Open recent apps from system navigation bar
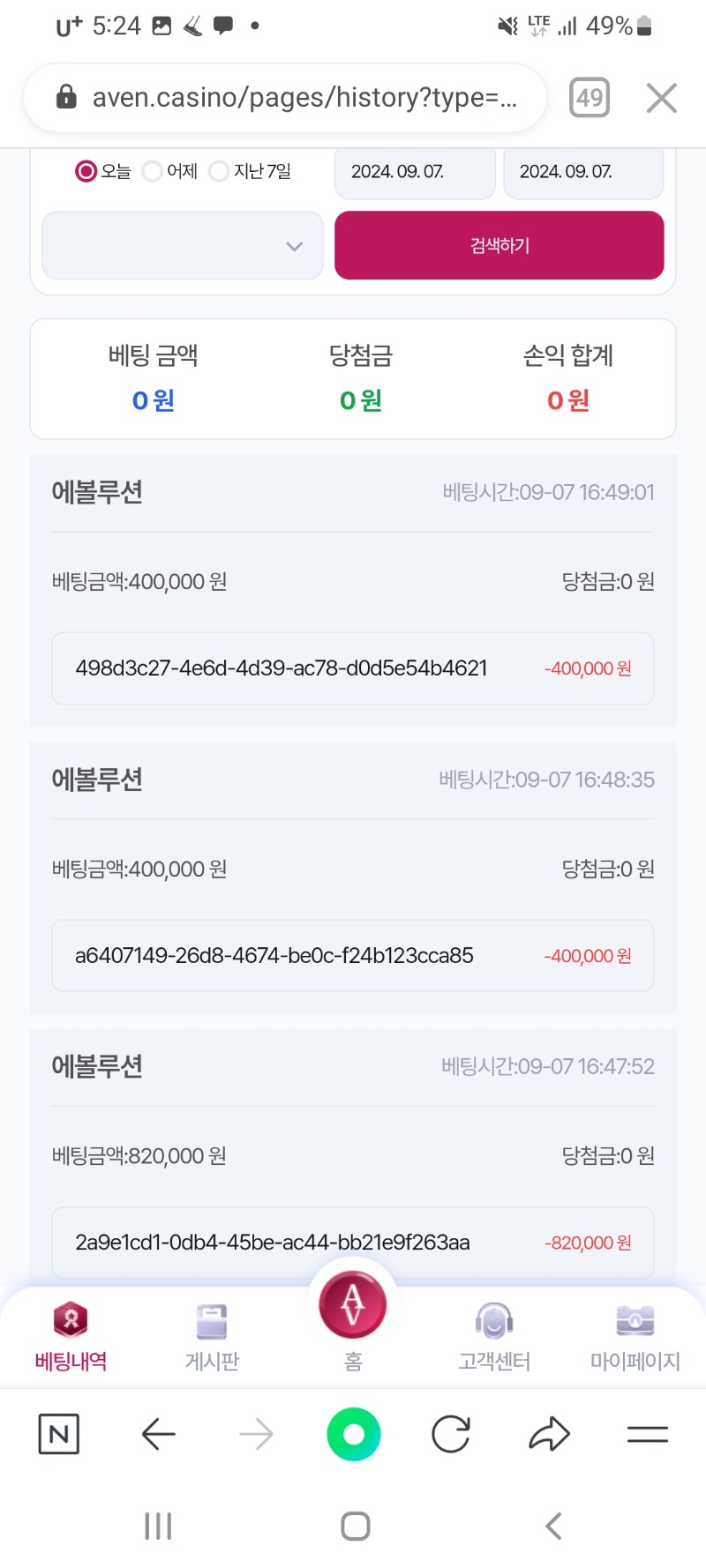 [158, 1526]
